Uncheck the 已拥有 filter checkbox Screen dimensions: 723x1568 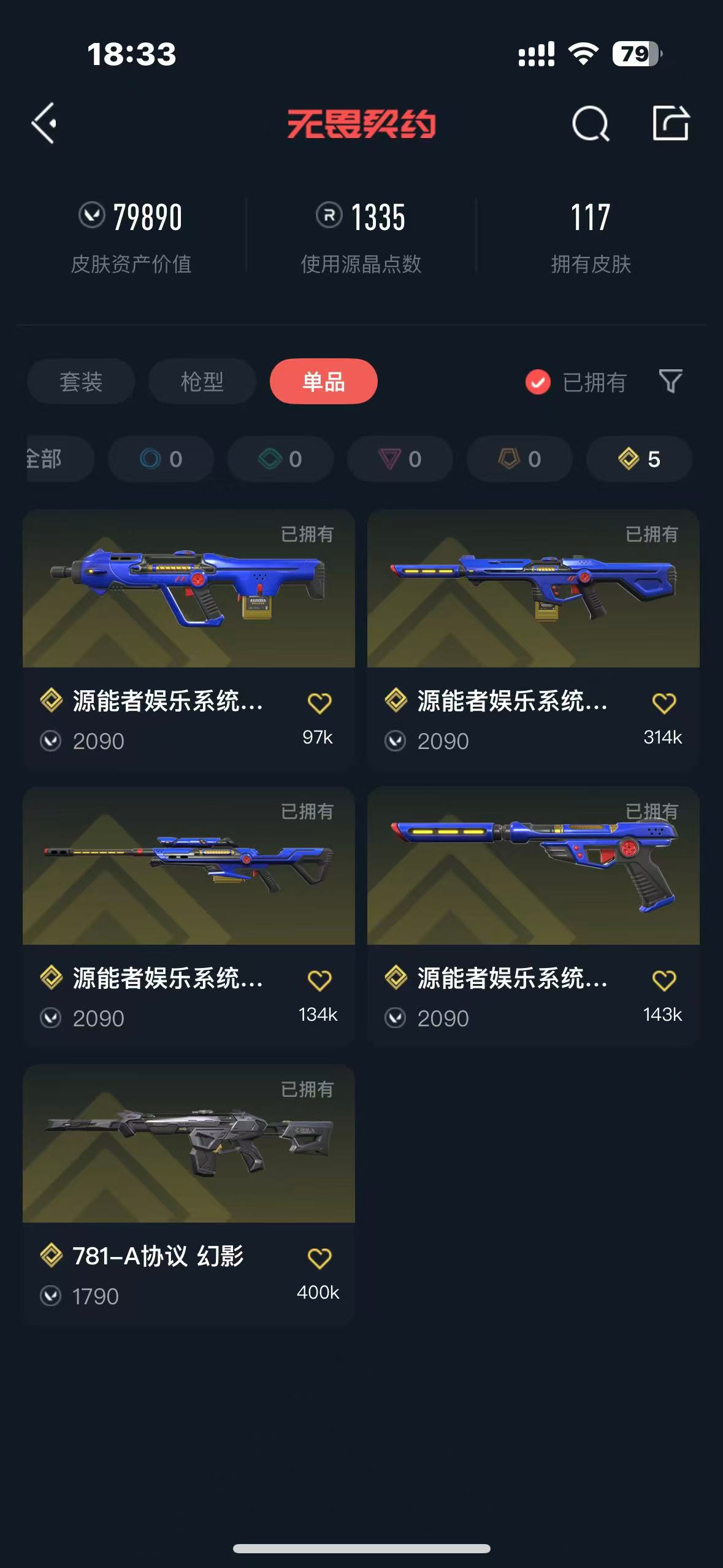pos(538,382)
